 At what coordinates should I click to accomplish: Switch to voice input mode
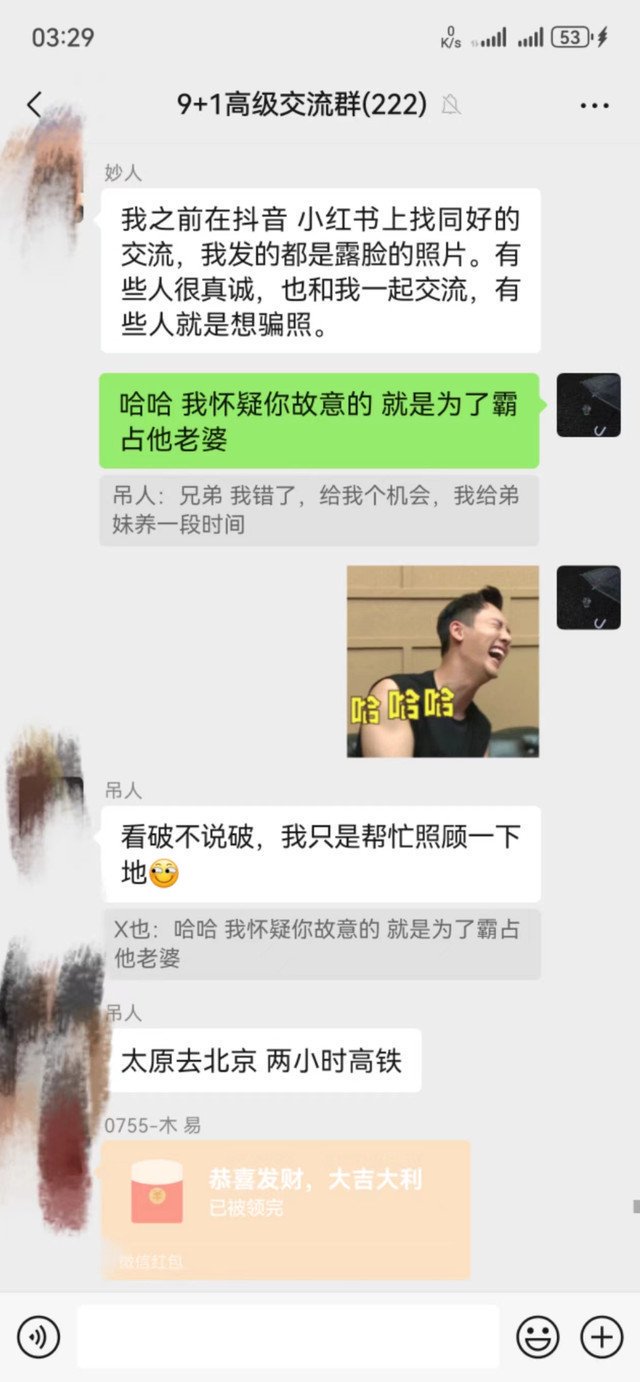[x=39, y=1337]
